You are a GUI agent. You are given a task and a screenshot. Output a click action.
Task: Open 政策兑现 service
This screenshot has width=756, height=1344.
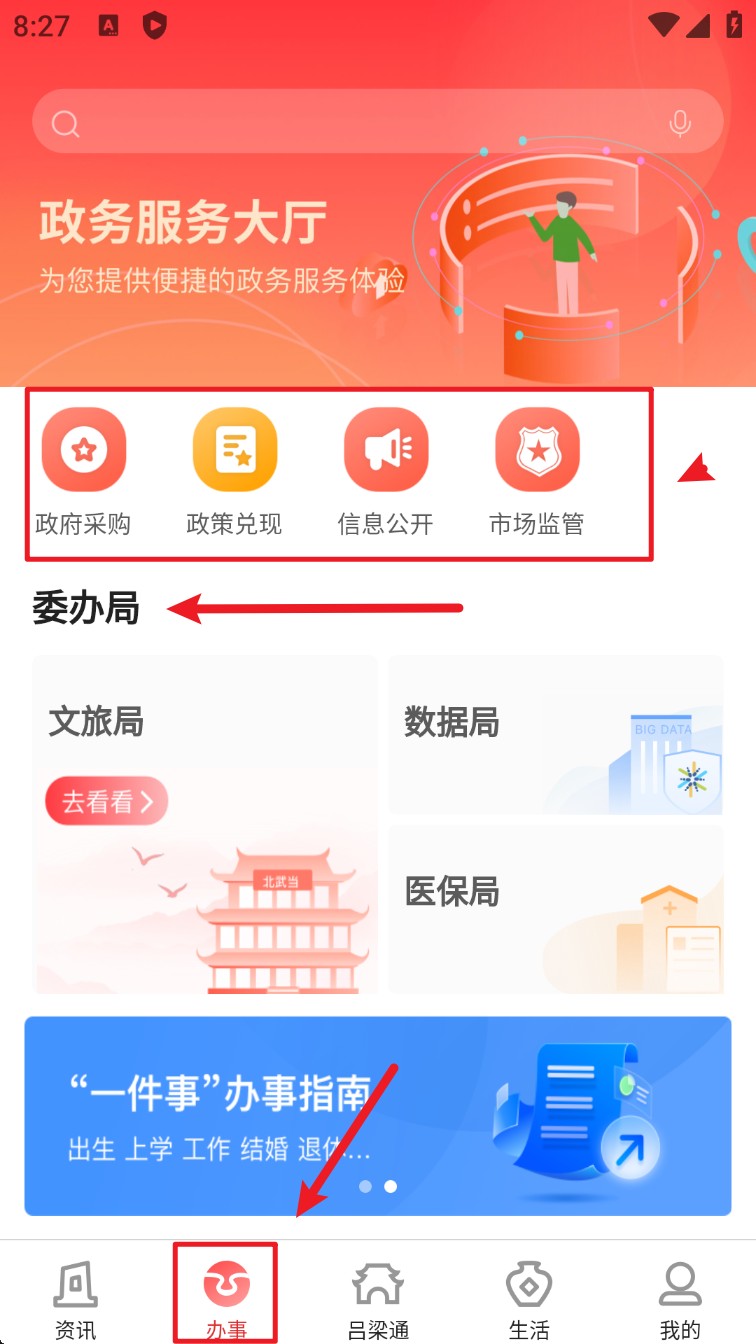pyautogui.click(x=234, y=471)
